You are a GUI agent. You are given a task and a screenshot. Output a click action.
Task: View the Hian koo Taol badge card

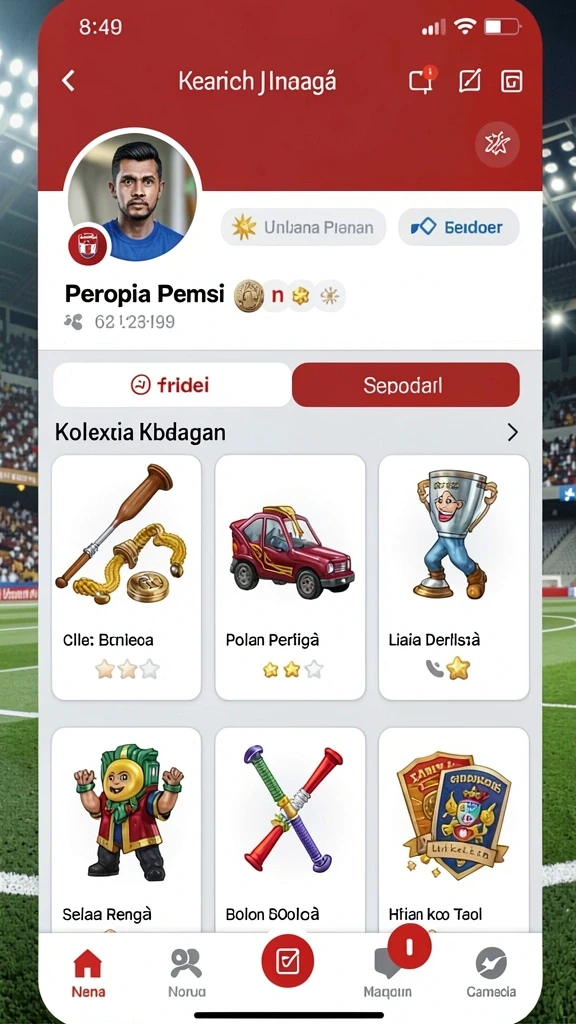[454, 831]
